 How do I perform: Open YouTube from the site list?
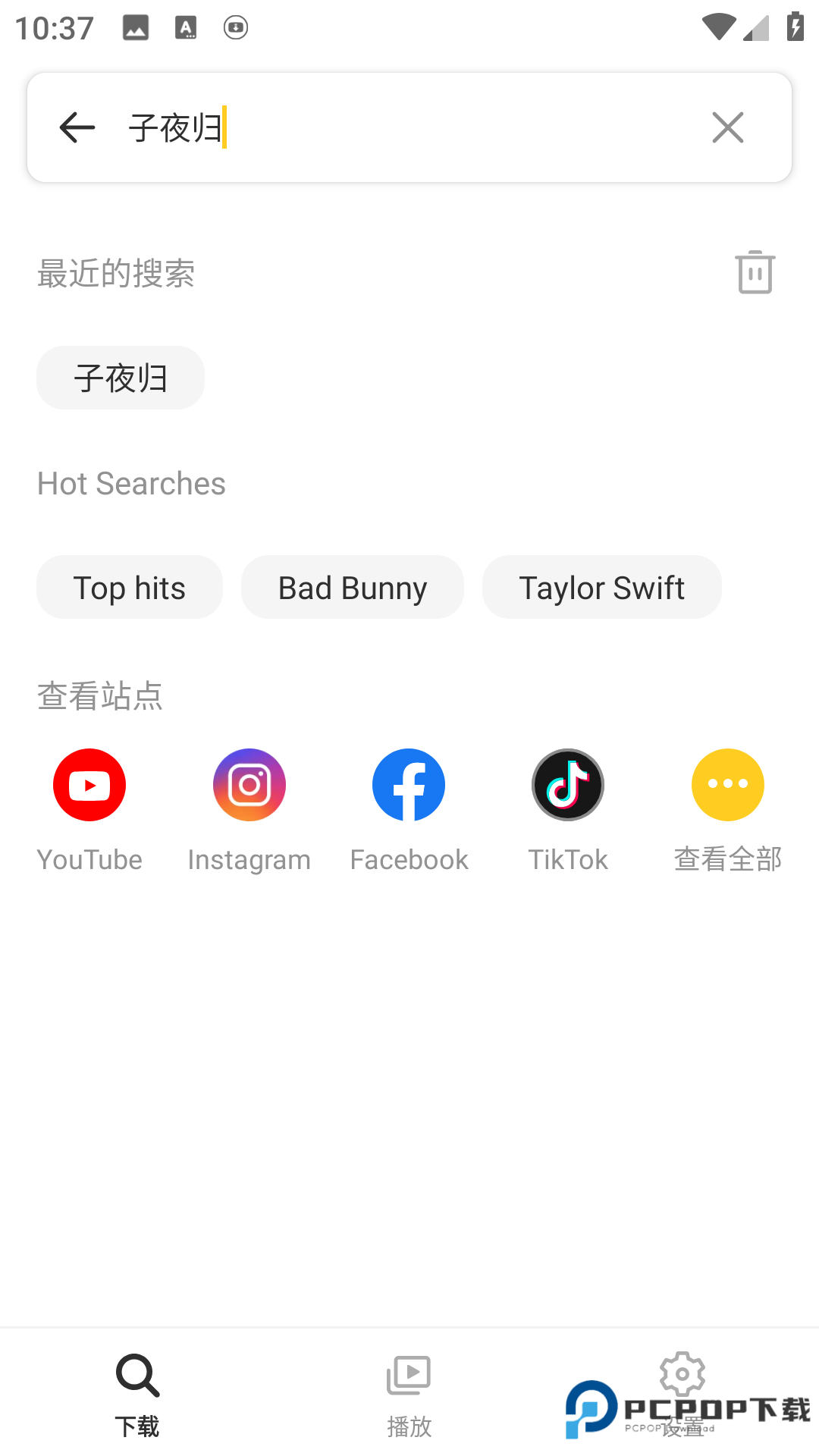89,785
